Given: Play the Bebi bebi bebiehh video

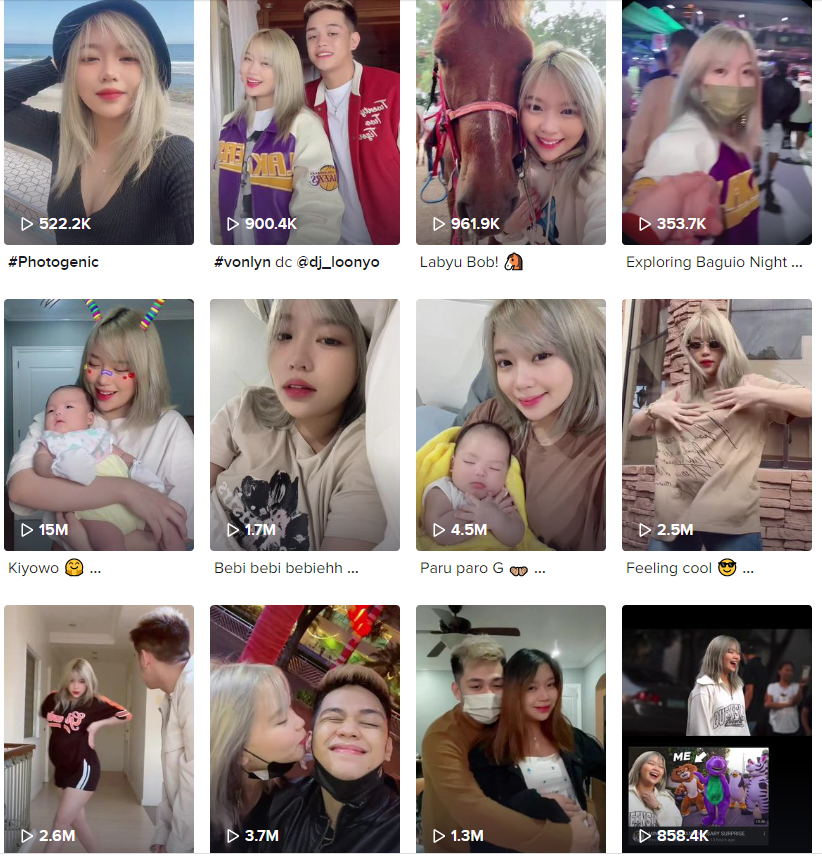Looking at the screenshot, I should pos(304,425).
